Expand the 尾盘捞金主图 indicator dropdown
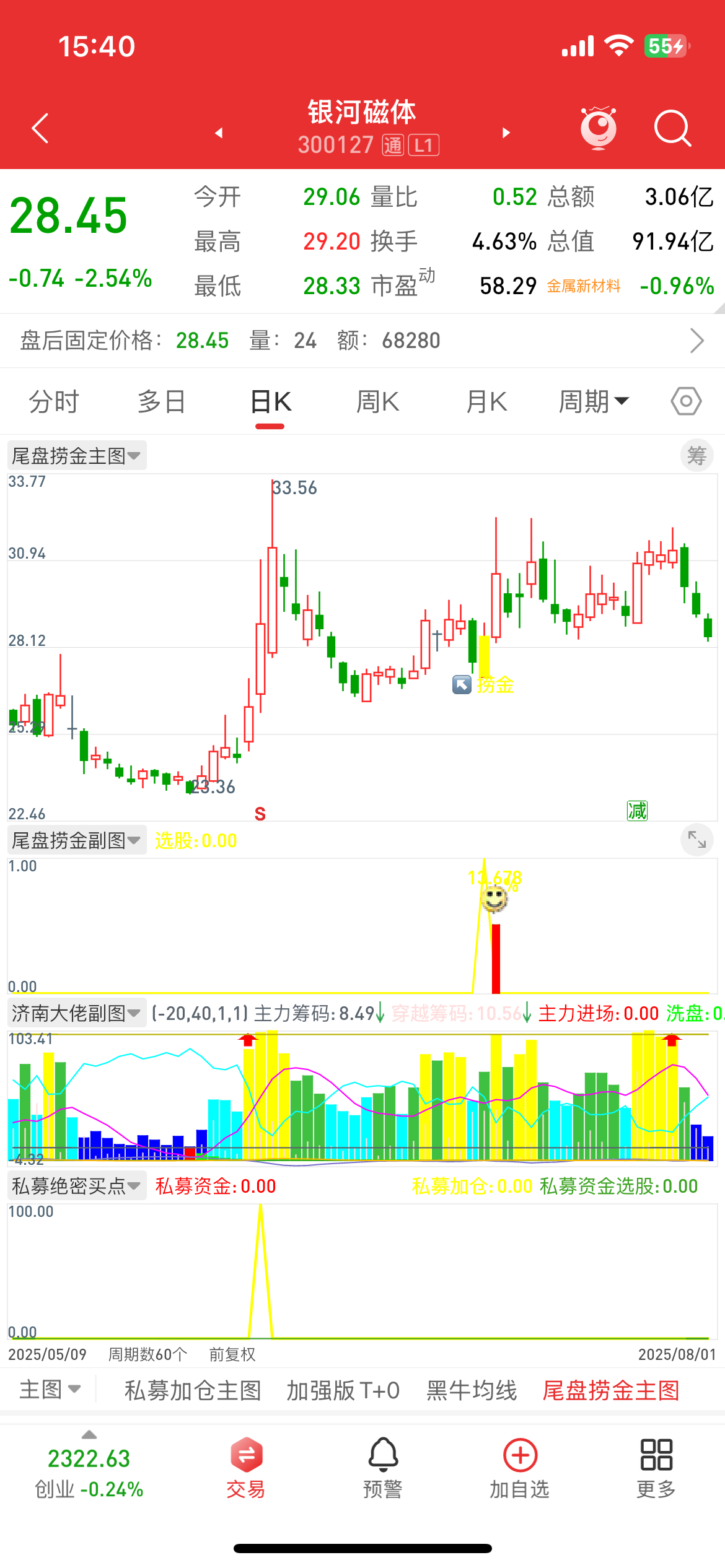 click(77, 456)
